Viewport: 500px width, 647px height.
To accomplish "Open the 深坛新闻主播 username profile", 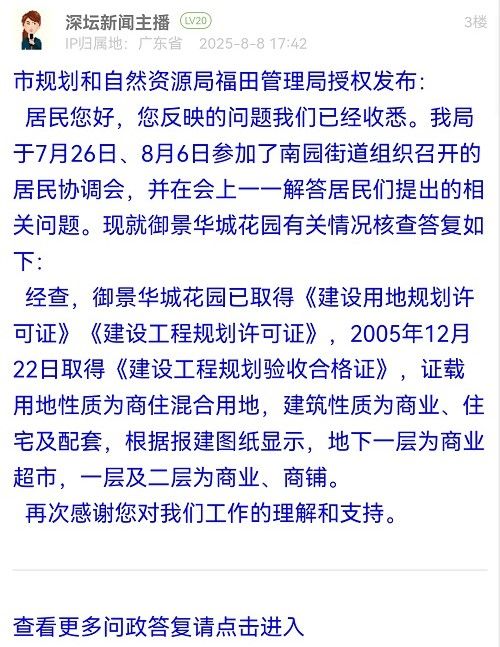I will click(x=118, y=22).
